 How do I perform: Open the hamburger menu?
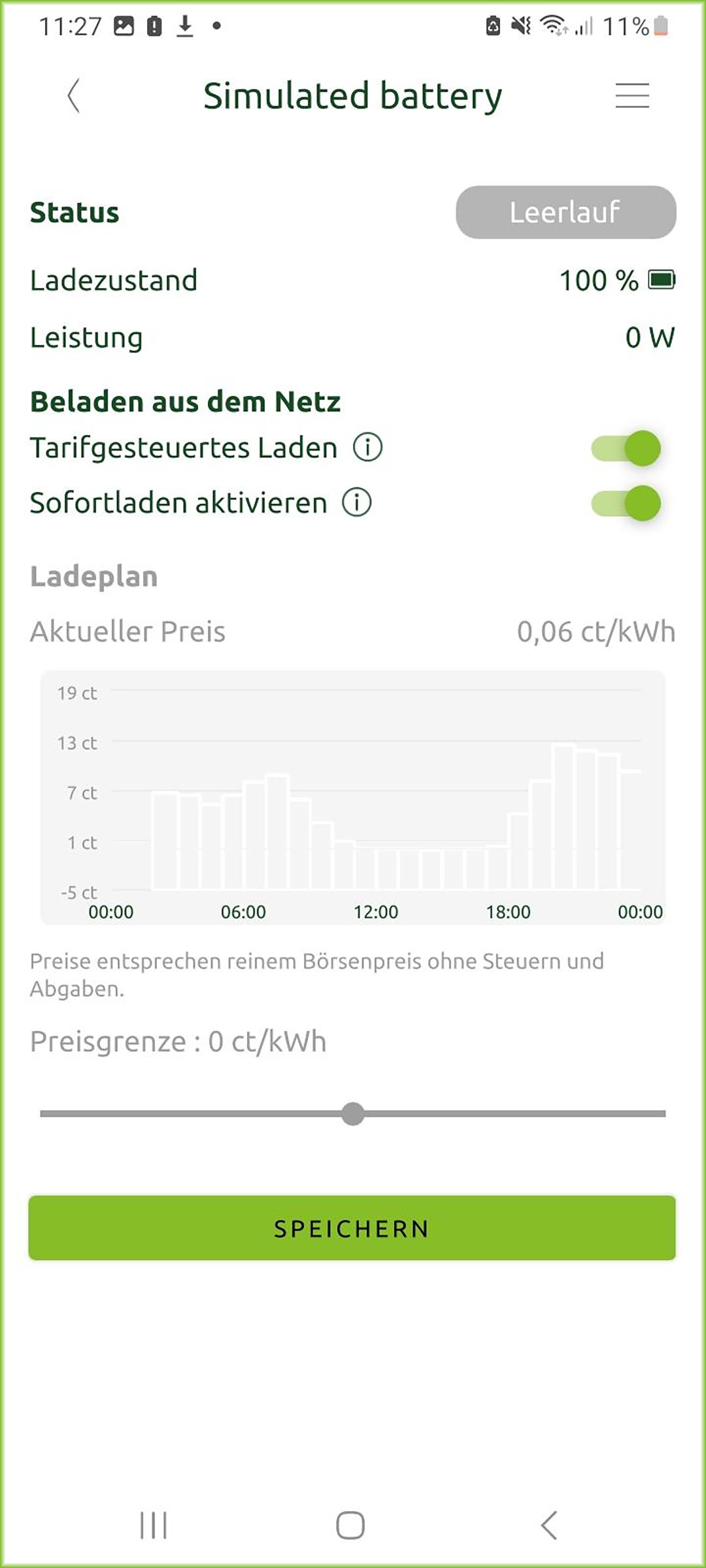(631, 95)
